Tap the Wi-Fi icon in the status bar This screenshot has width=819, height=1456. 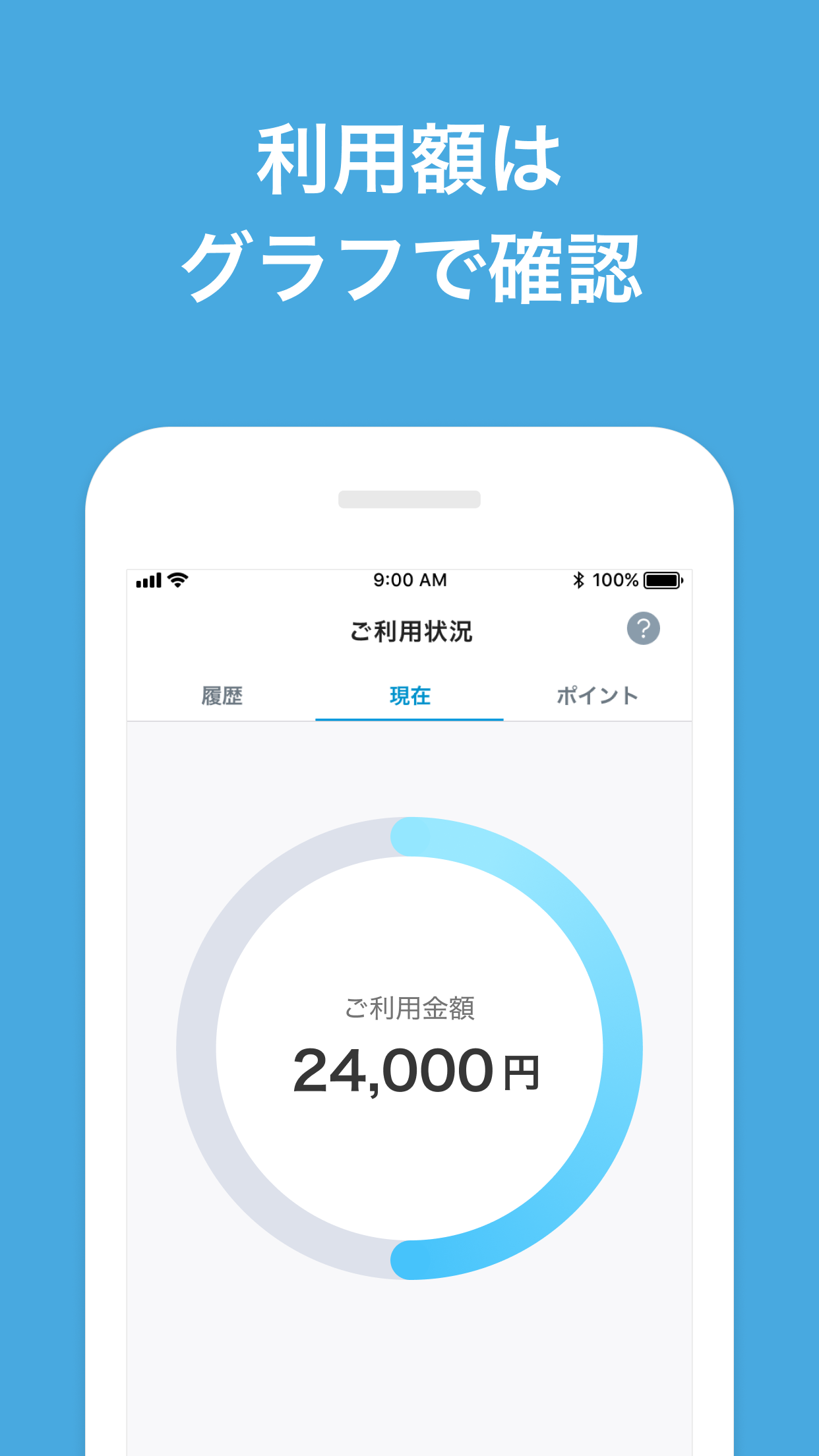177,580
